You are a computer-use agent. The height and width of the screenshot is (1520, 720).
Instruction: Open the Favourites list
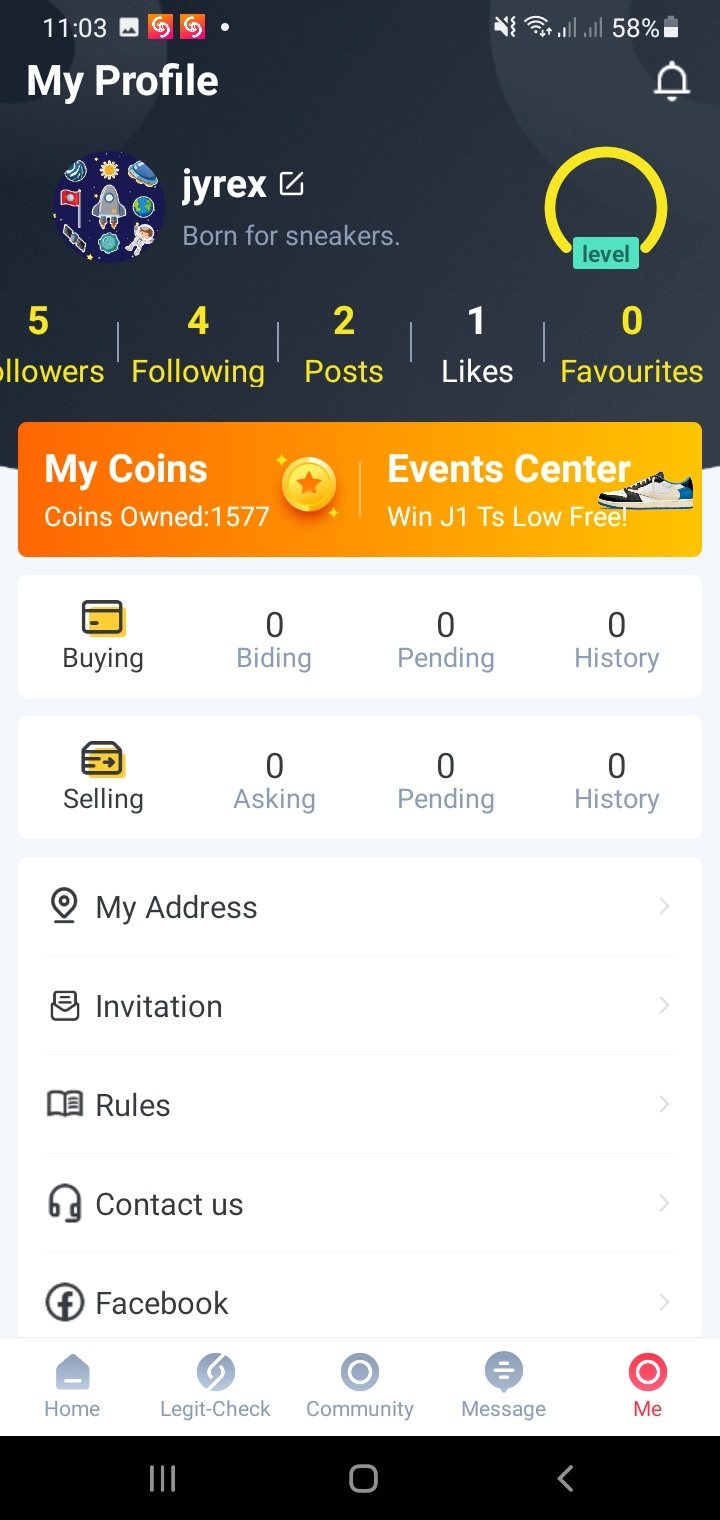[x=631, y=345]
